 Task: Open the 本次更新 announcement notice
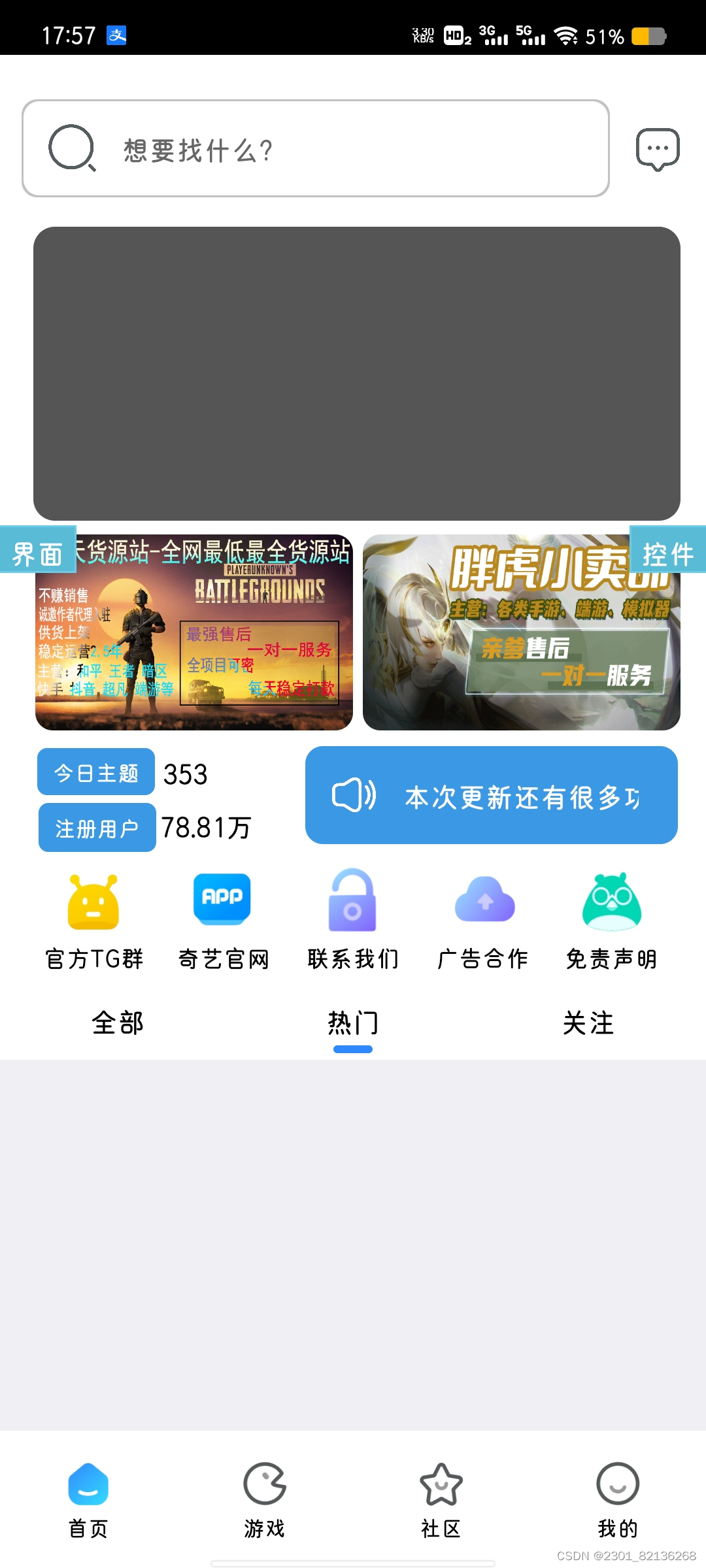point(491,796)
